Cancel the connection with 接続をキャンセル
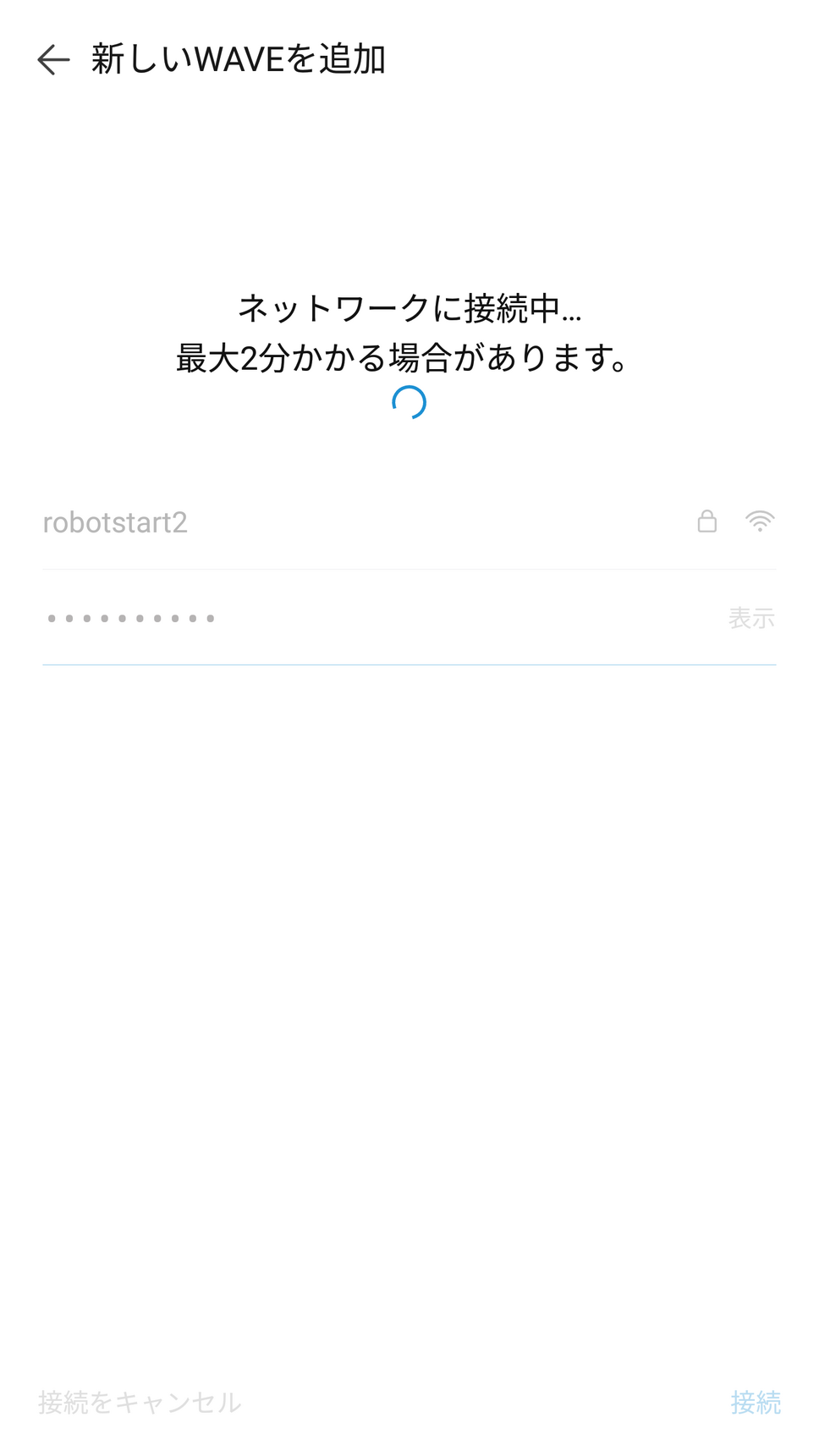This screenshot has width=819, height=1456. pyautogui.click(x=140, y=1403)
